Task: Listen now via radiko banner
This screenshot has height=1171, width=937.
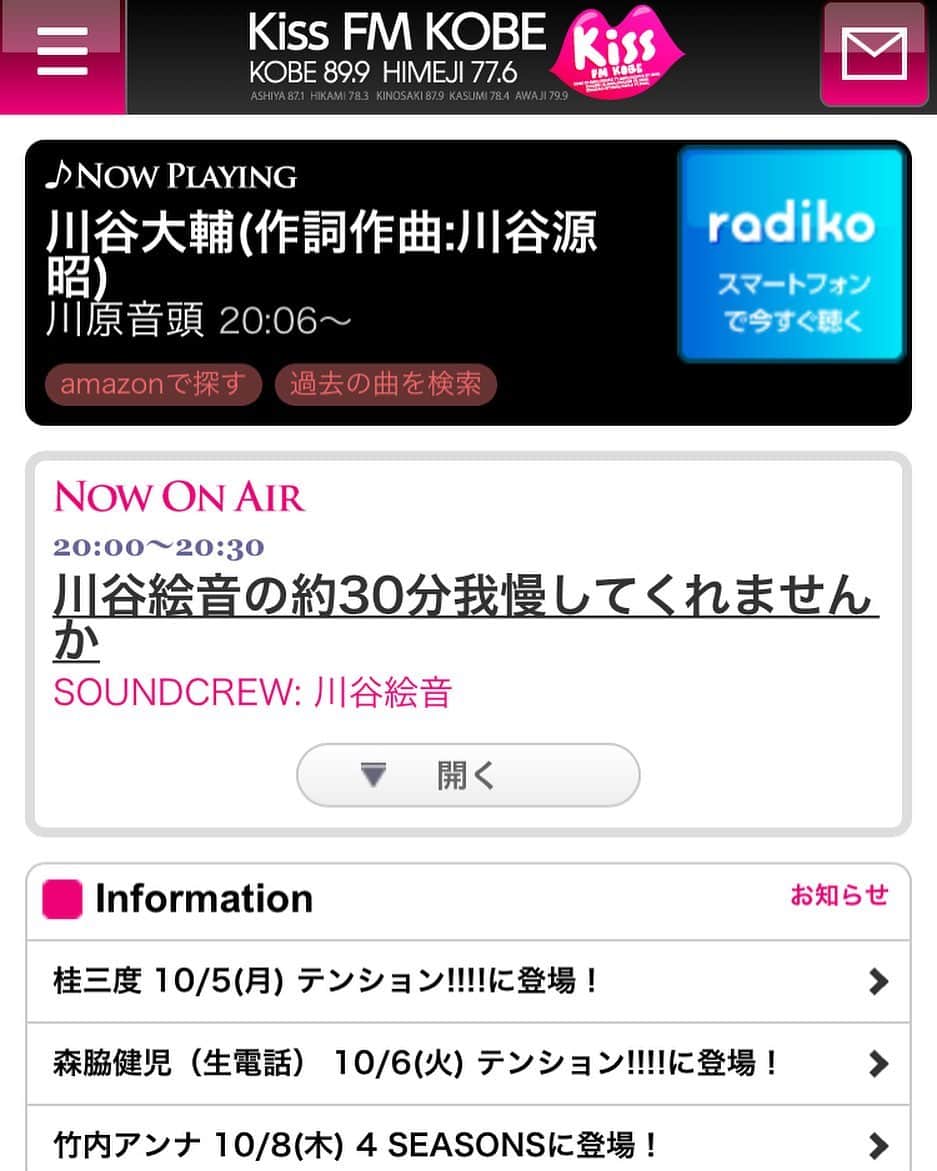Action: [791, 255]
